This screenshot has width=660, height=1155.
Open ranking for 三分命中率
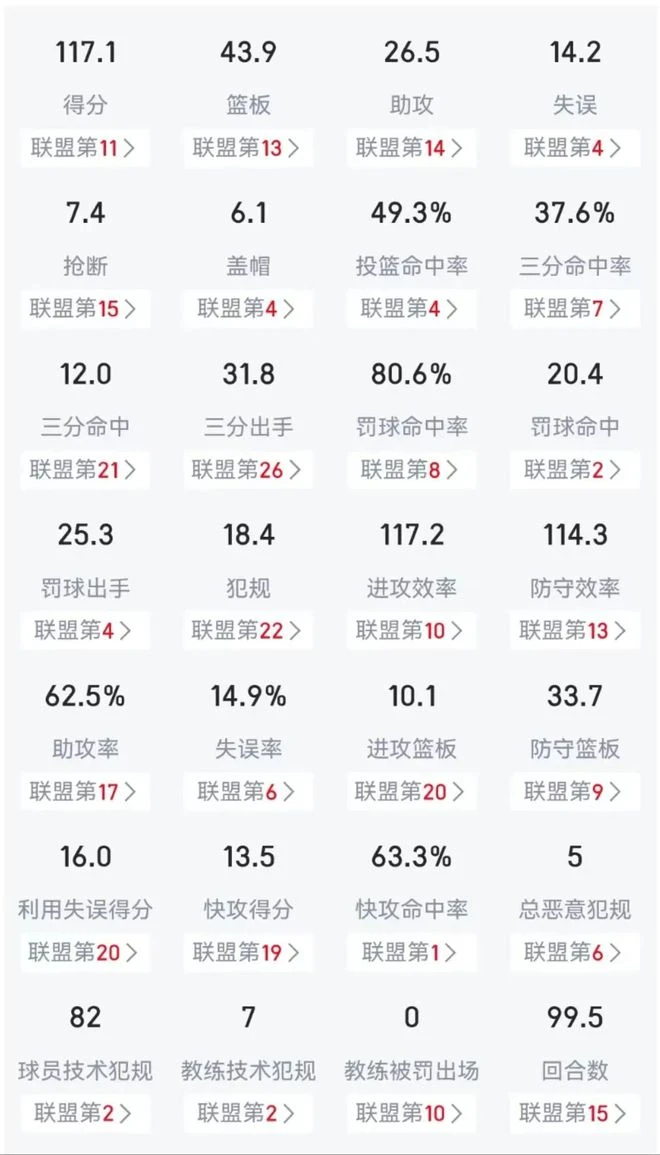575,309
